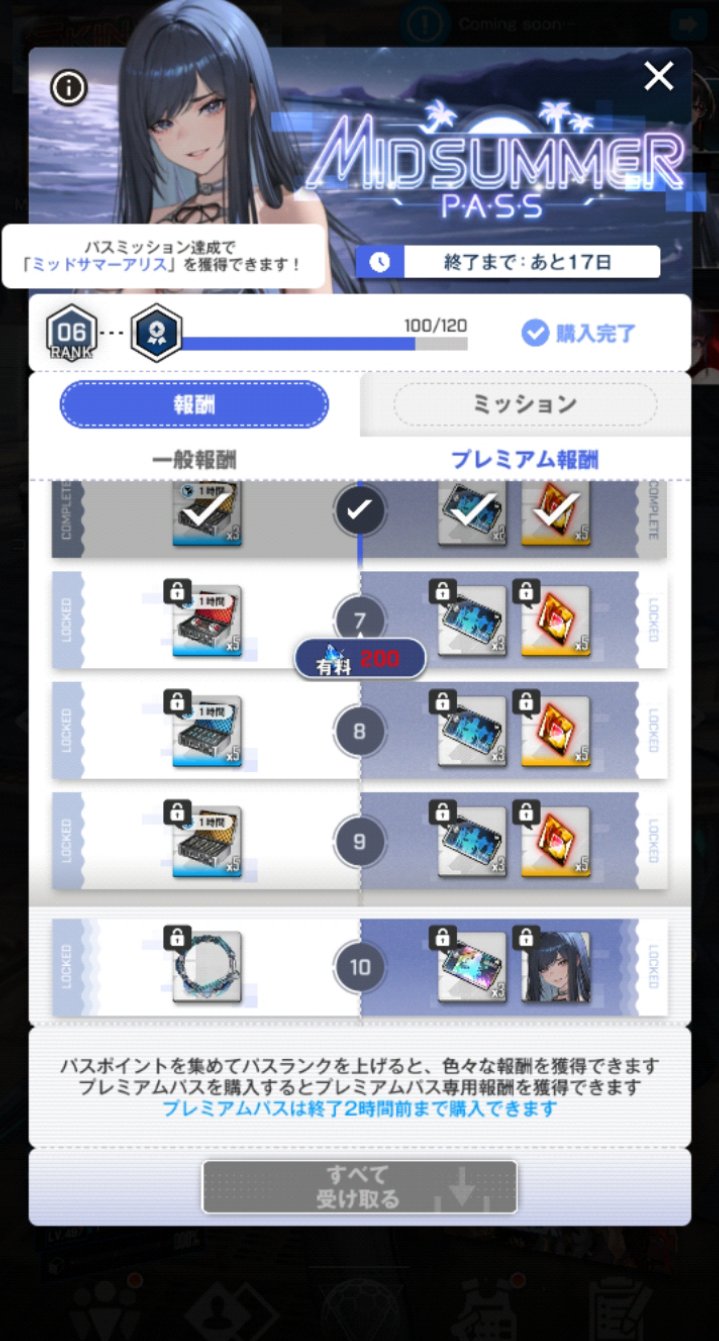Switch to the ミッション tab

[525, 405]
